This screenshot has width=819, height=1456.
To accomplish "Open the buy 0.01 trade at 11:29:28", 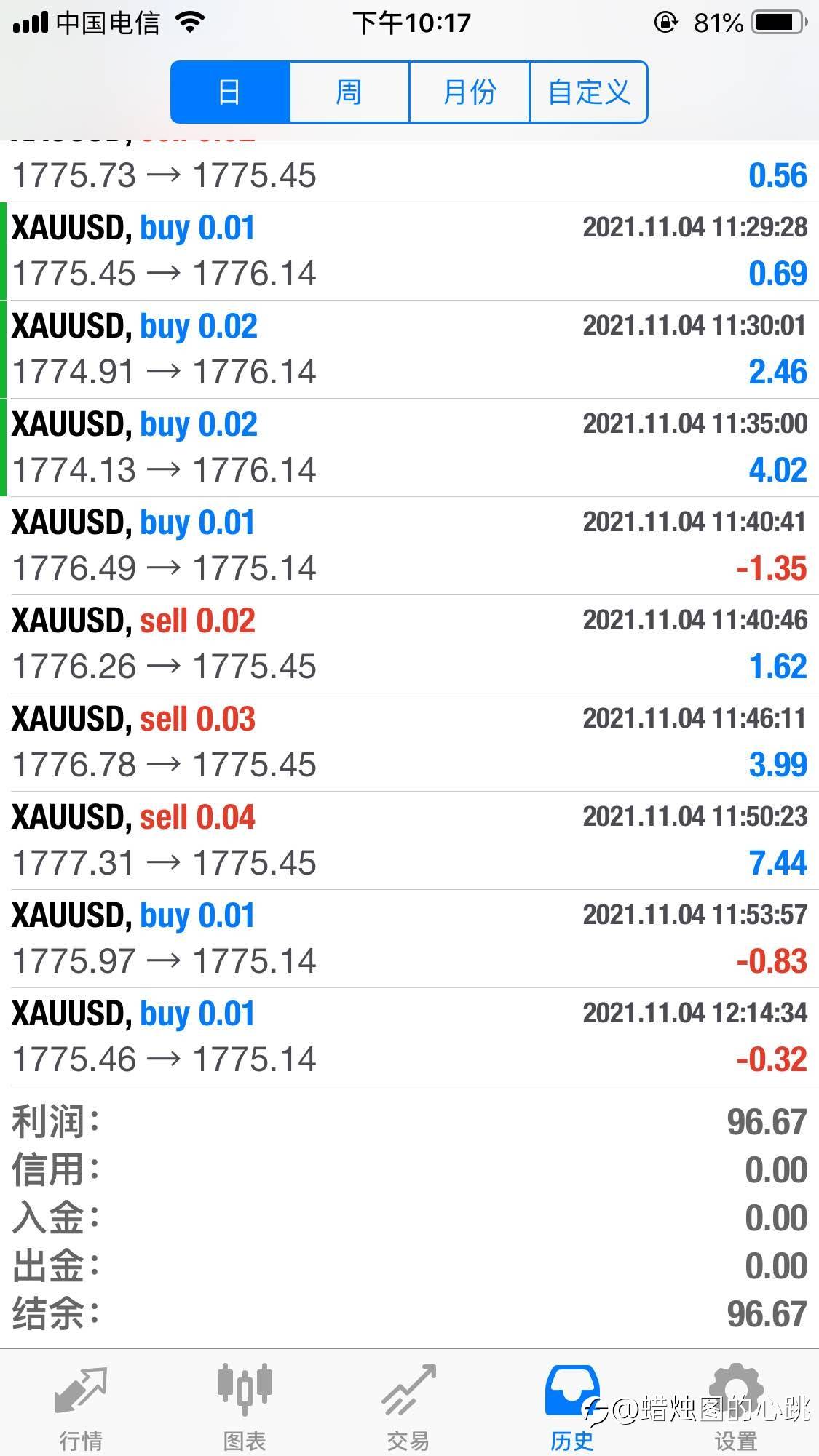I will (x=409, y=251).
